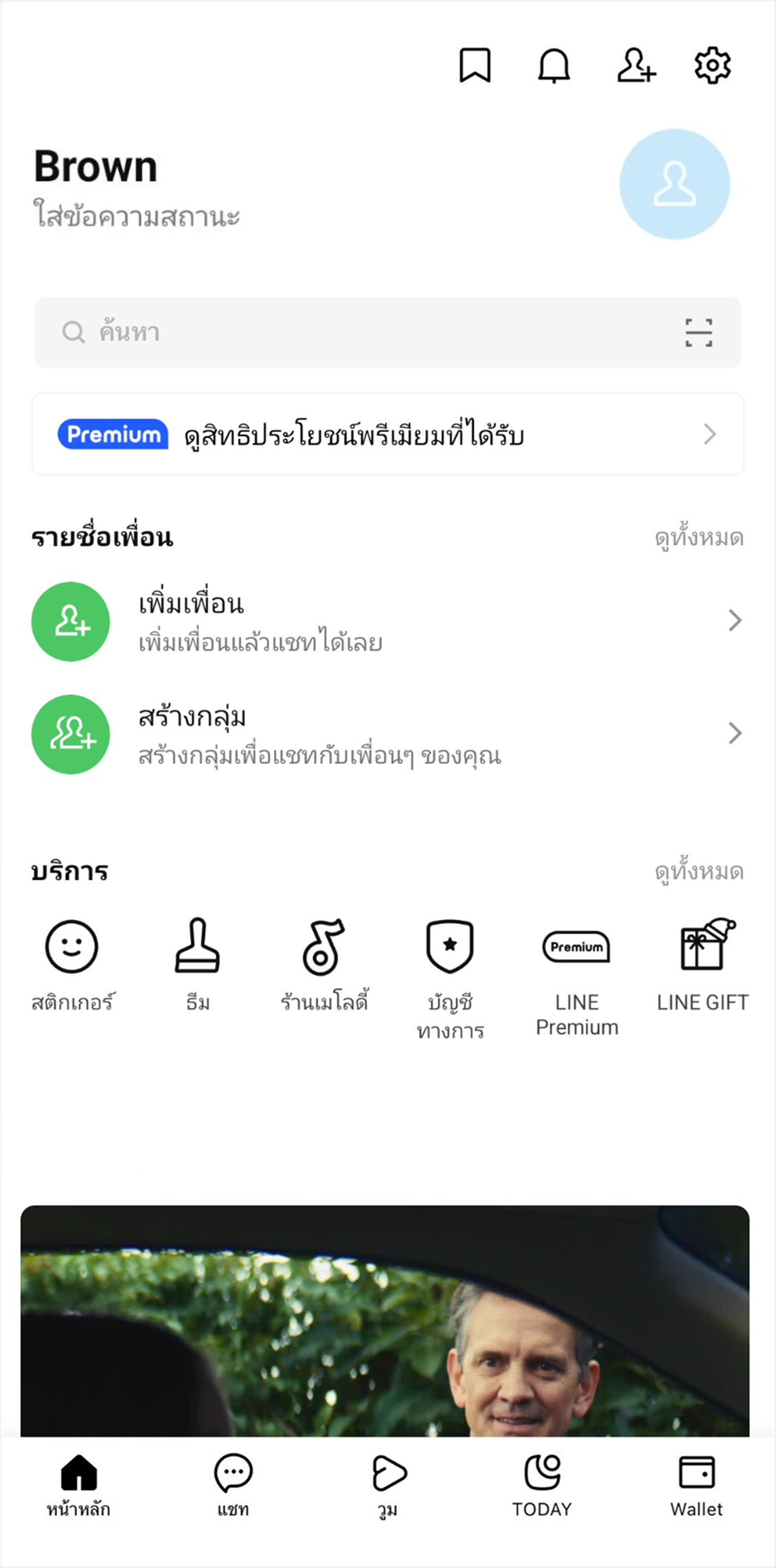Open the notifications bell
This screenshot has height=1568, width=776.
(554, 66)
